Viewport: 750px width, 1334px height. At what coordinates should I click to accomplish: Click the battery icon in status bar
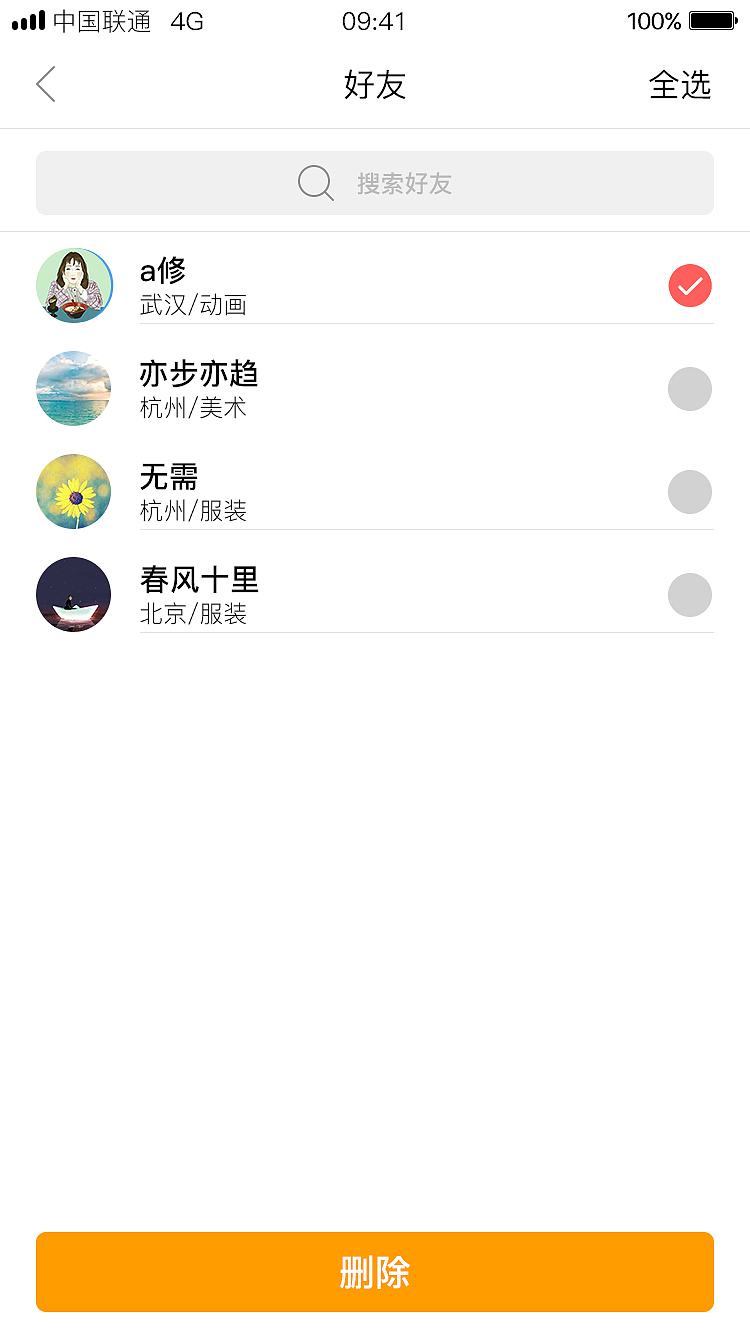click(x=712, y=19)
